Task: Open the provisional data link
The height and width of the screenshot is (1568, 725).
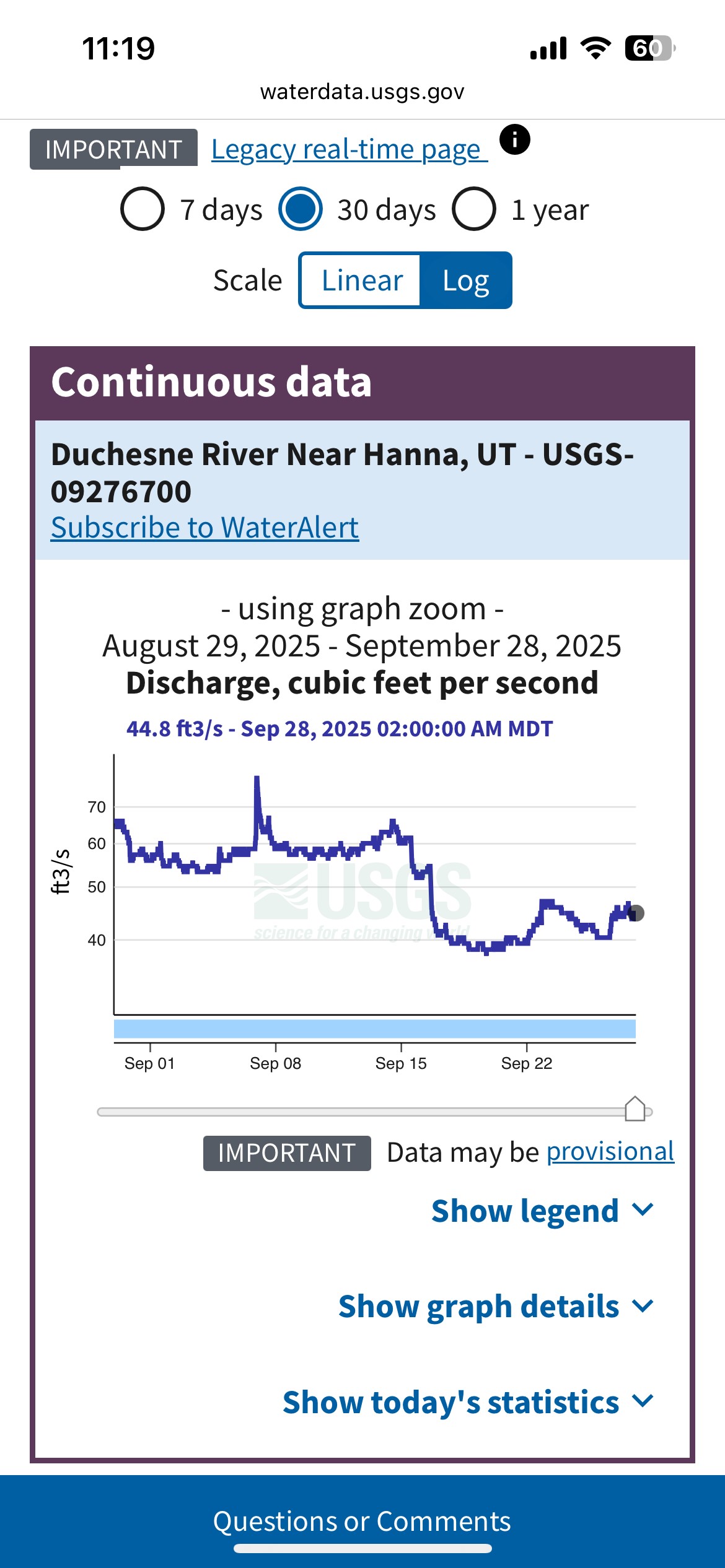Action: (610, 1152)
